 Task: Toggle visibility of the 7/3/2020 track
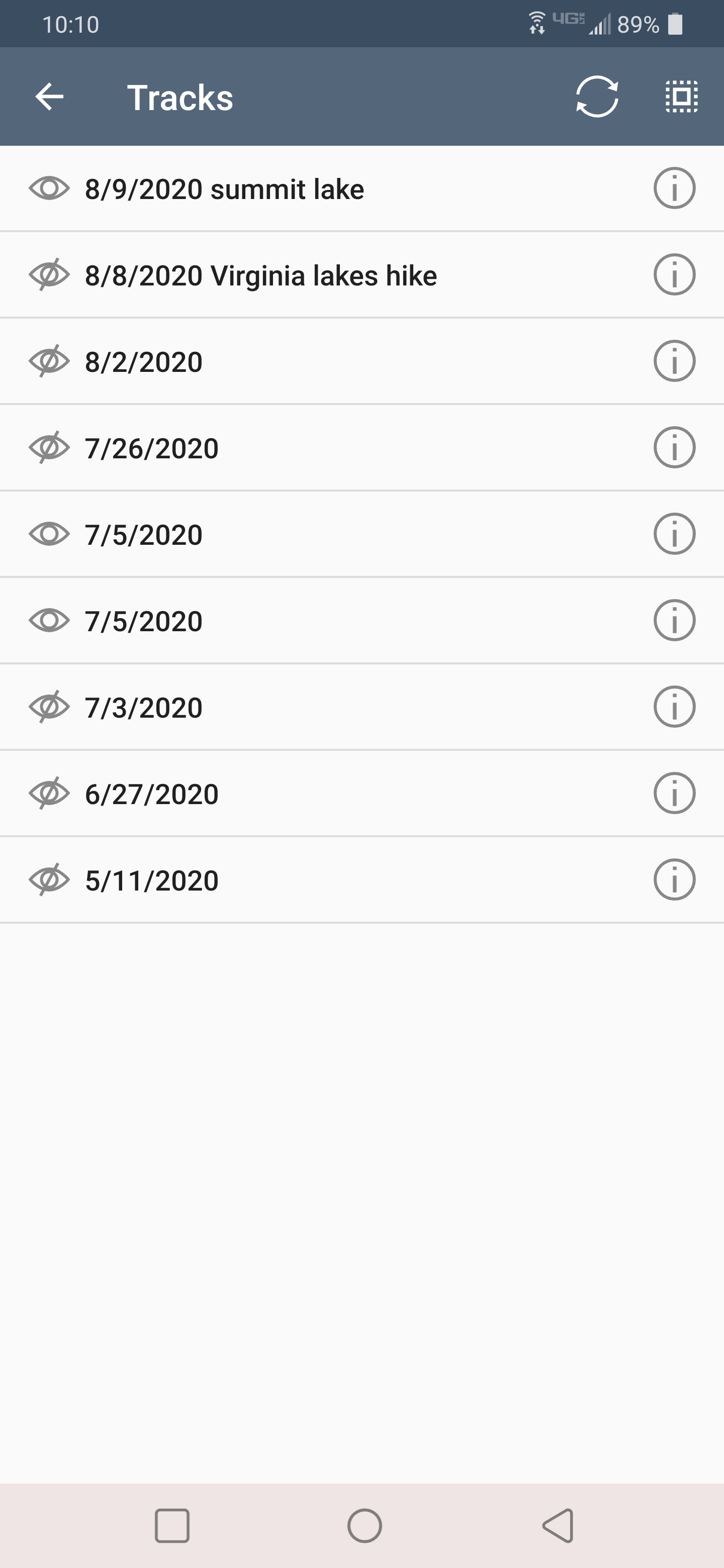[49, 707]
